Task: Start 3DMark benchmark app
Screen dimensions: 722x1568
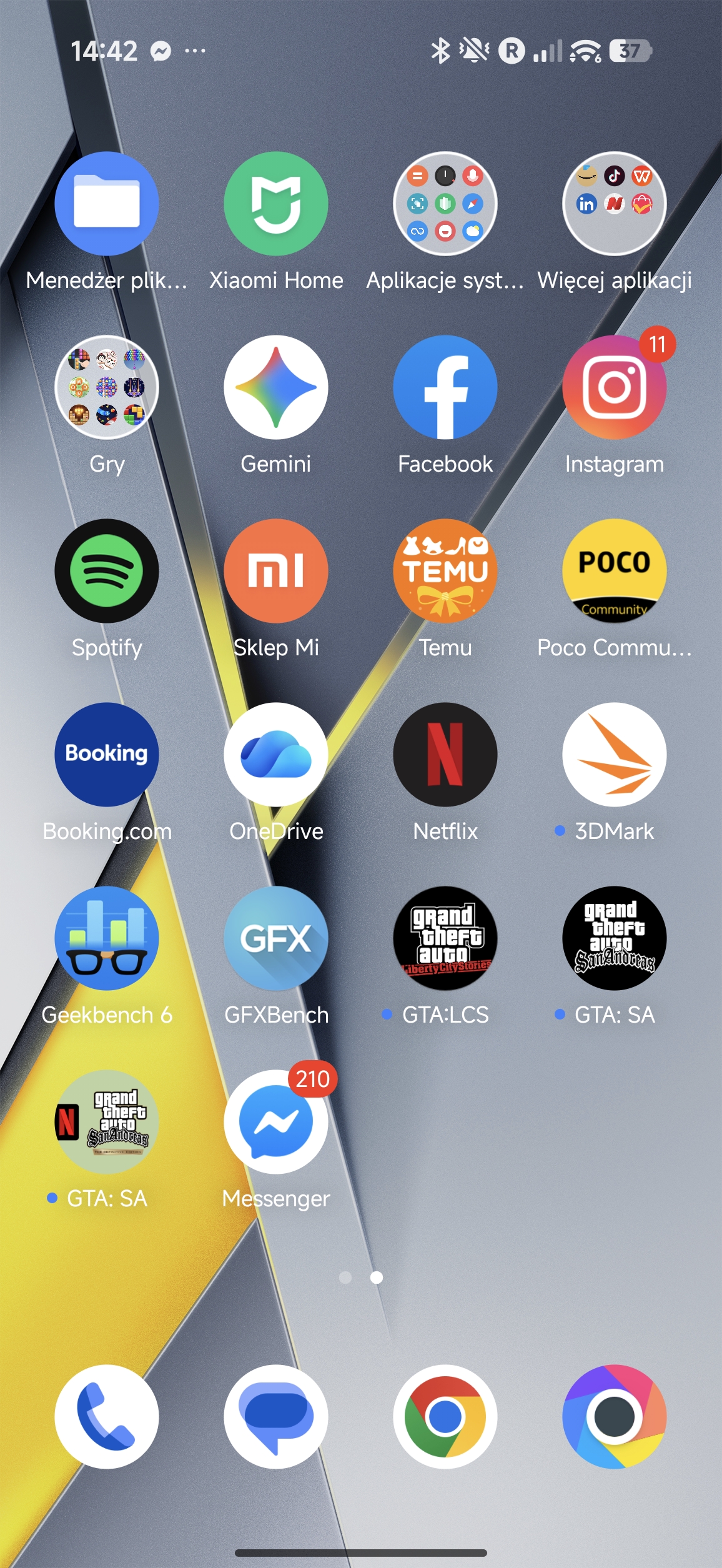Action: pos(615,755)
